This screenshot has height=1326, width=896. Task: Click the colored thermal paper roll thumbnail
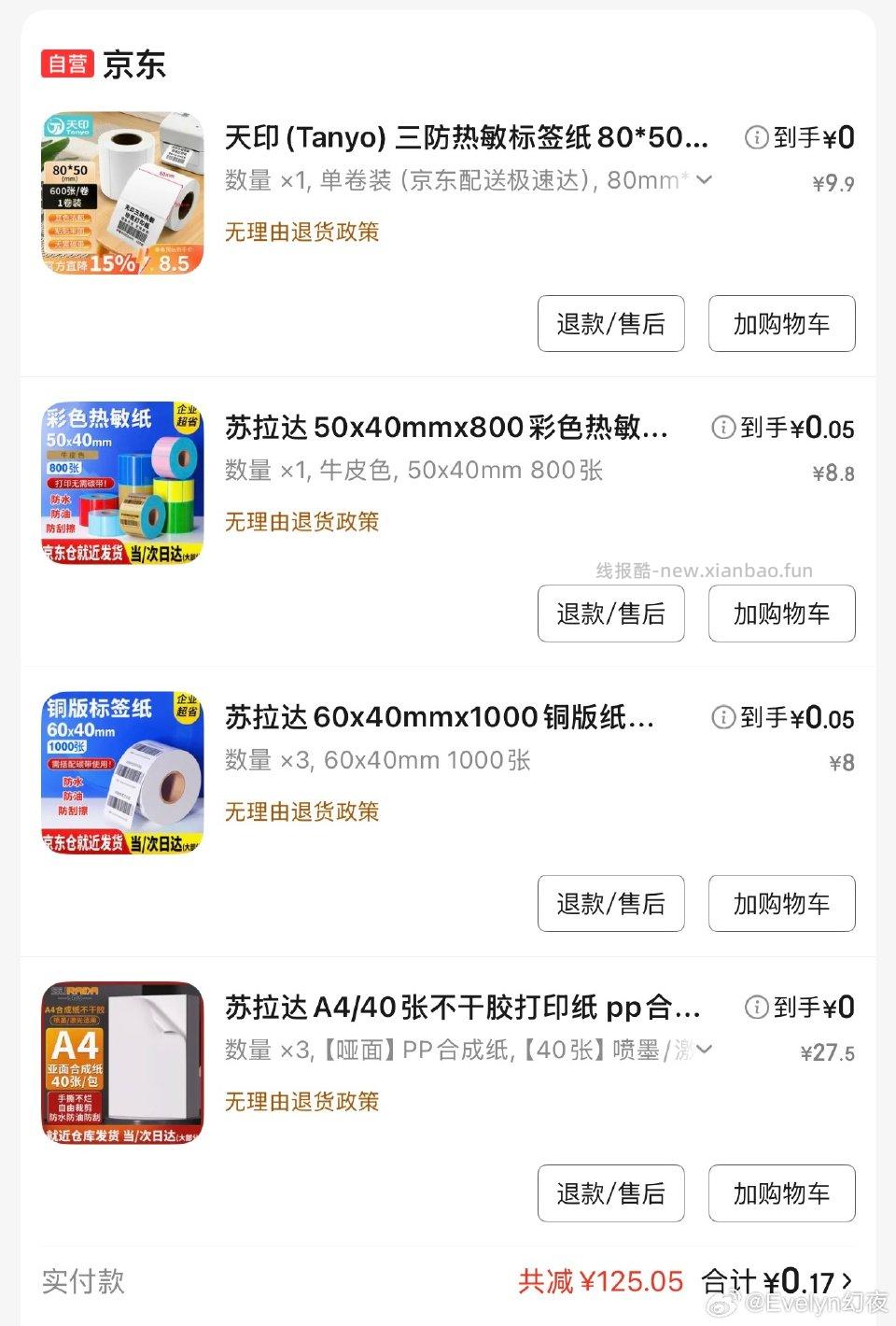point(122,481)
